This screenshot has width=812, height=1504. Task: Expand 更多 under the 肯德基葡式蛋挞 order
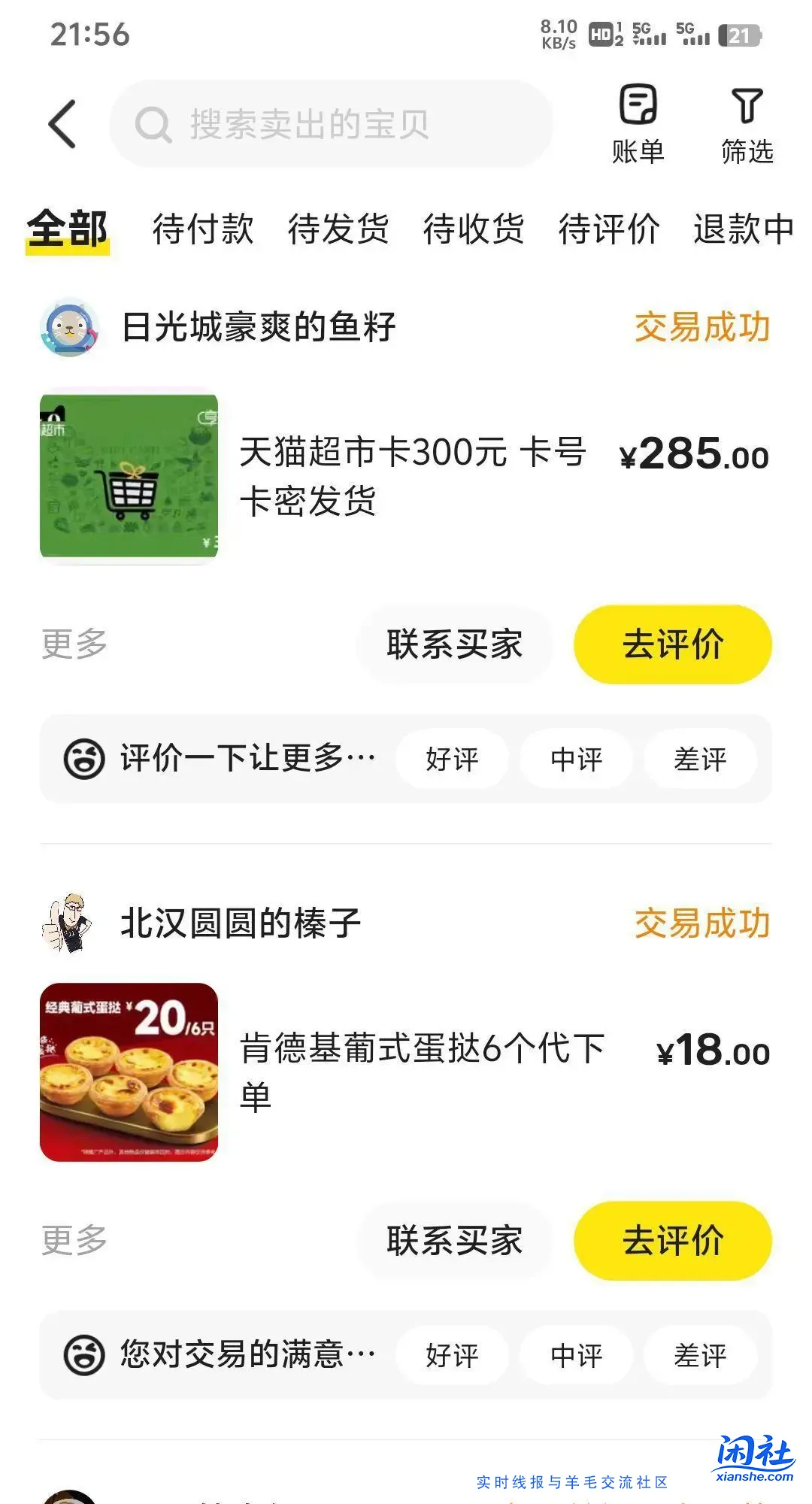(x=74, y=1241)
